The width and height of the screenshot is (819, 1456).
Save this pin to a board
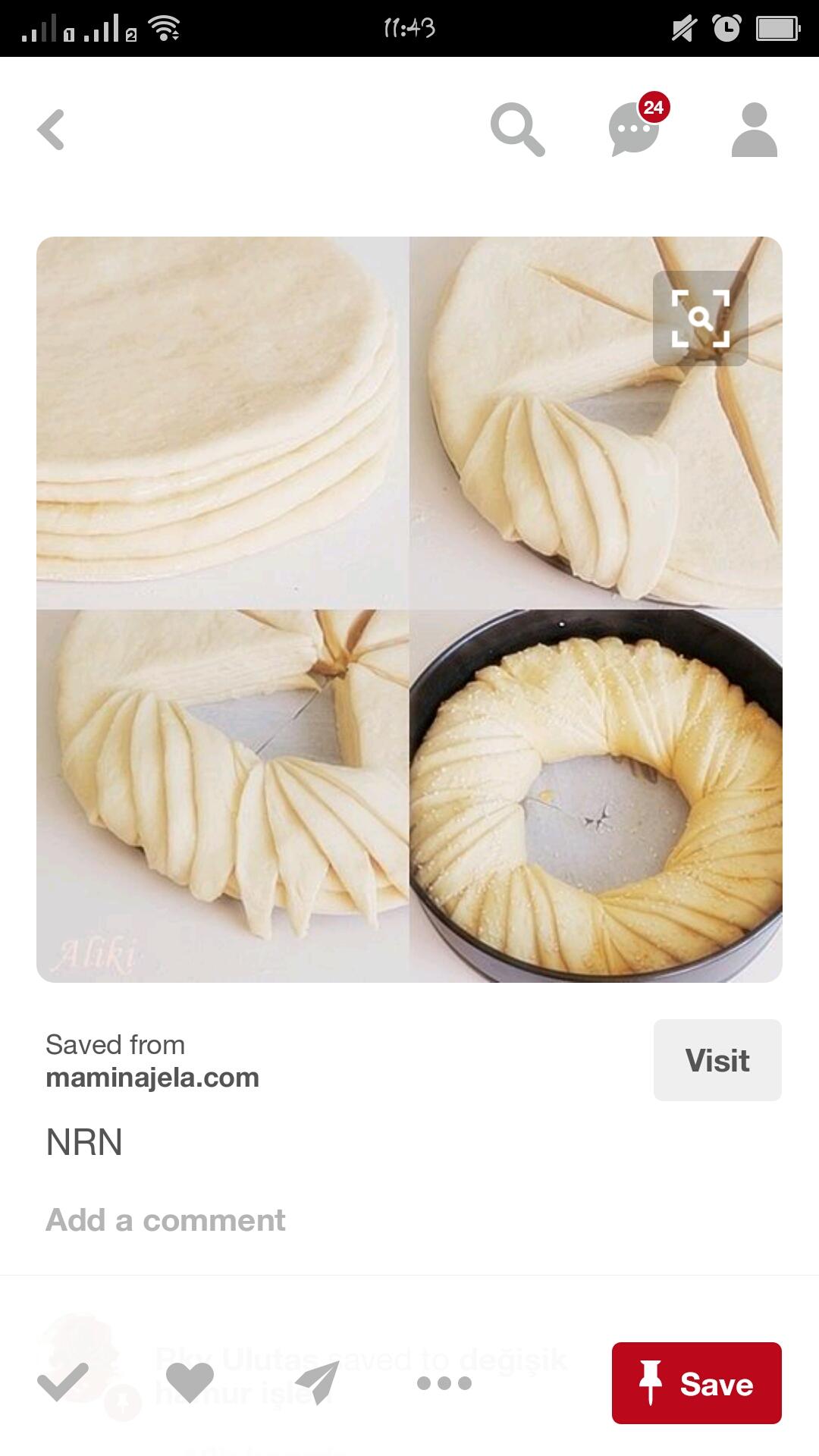697,1383
